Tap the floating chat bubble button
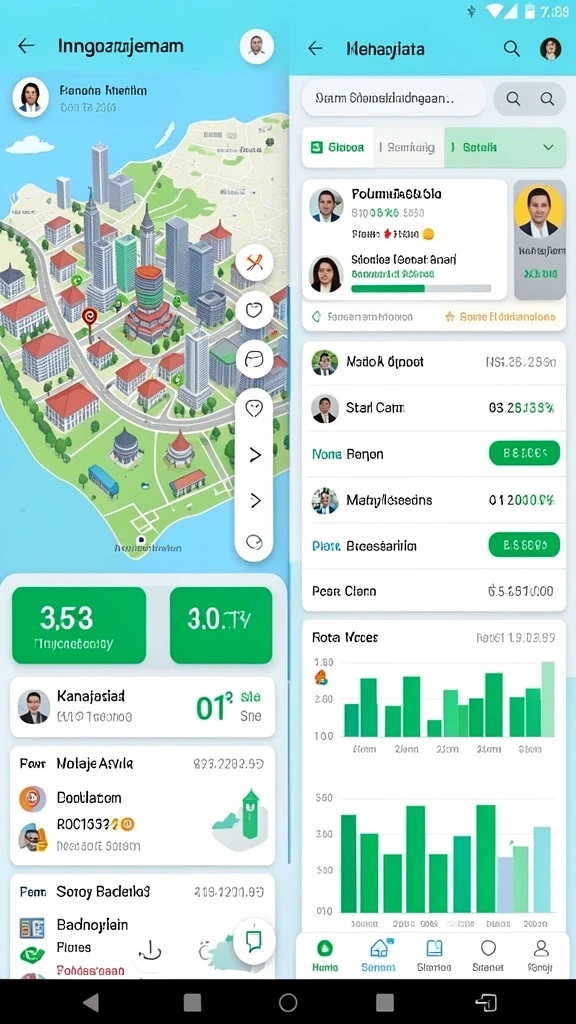Screen dimensions: 576x1024 [x=253, y=941]
